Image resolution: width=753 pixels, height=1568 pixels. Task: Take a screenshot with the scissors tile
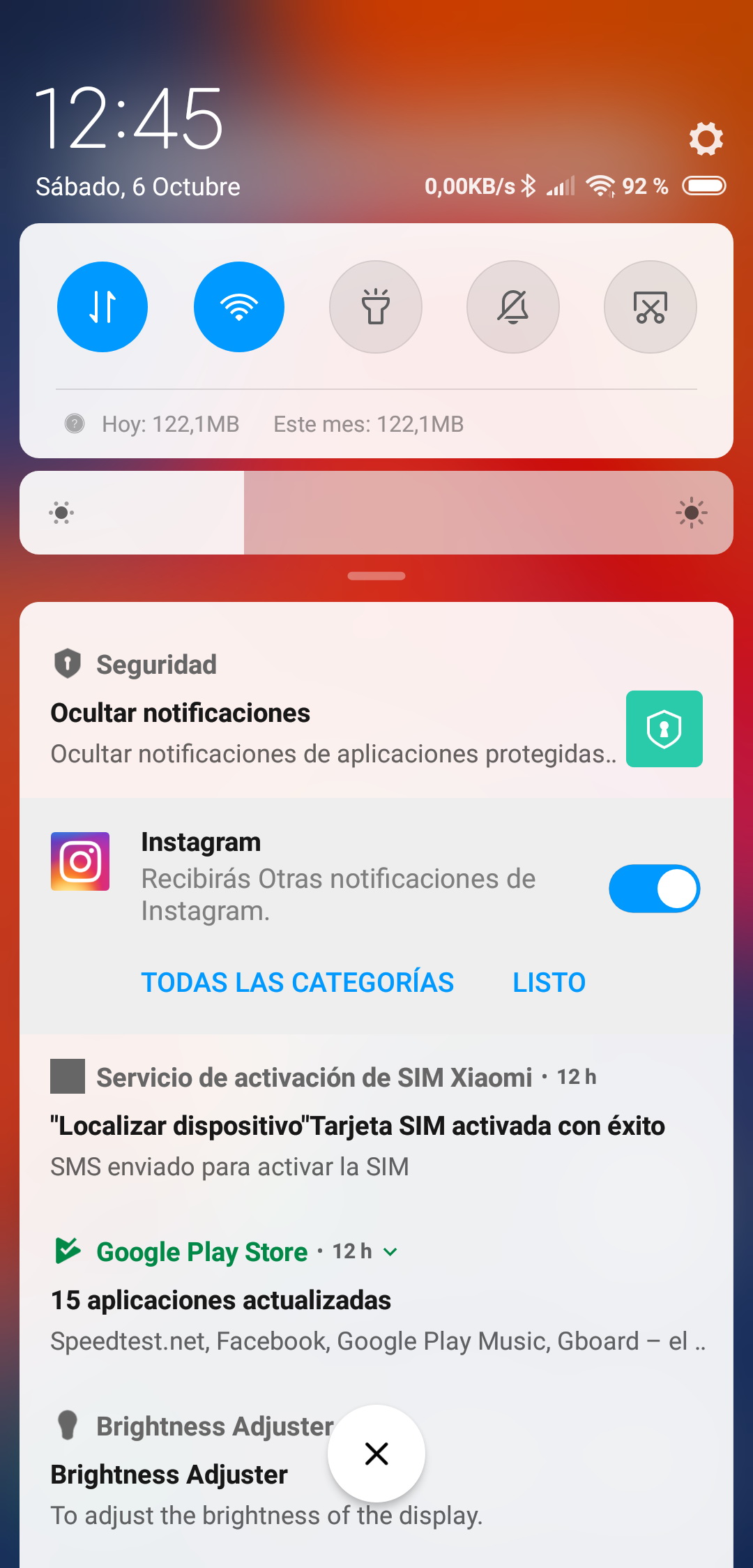[x=650, y=307]
